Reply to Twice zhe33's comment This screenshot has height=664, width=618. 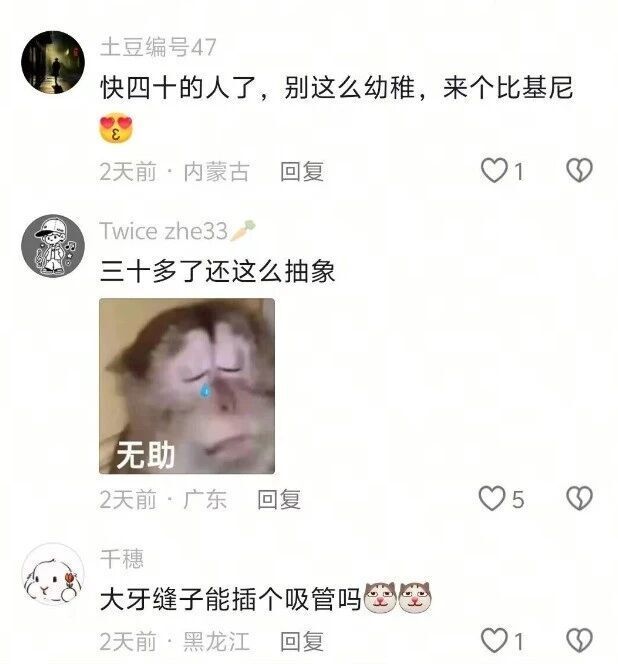point(279,499)
